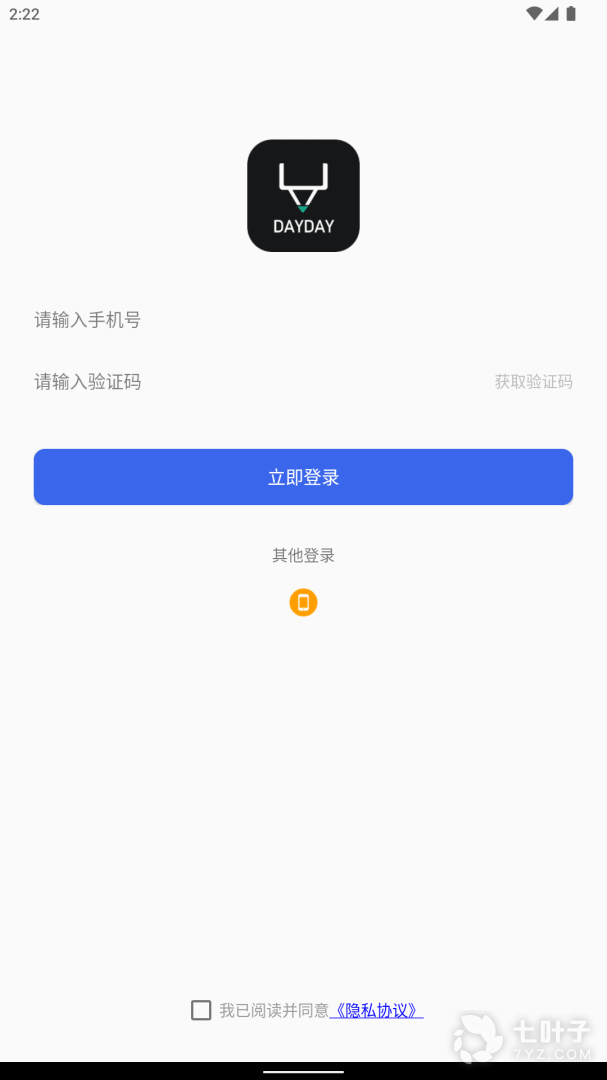Open the 《隐私协议》 link
The width and height of the screenshot is (607, 1080).
click(376, 1010)
